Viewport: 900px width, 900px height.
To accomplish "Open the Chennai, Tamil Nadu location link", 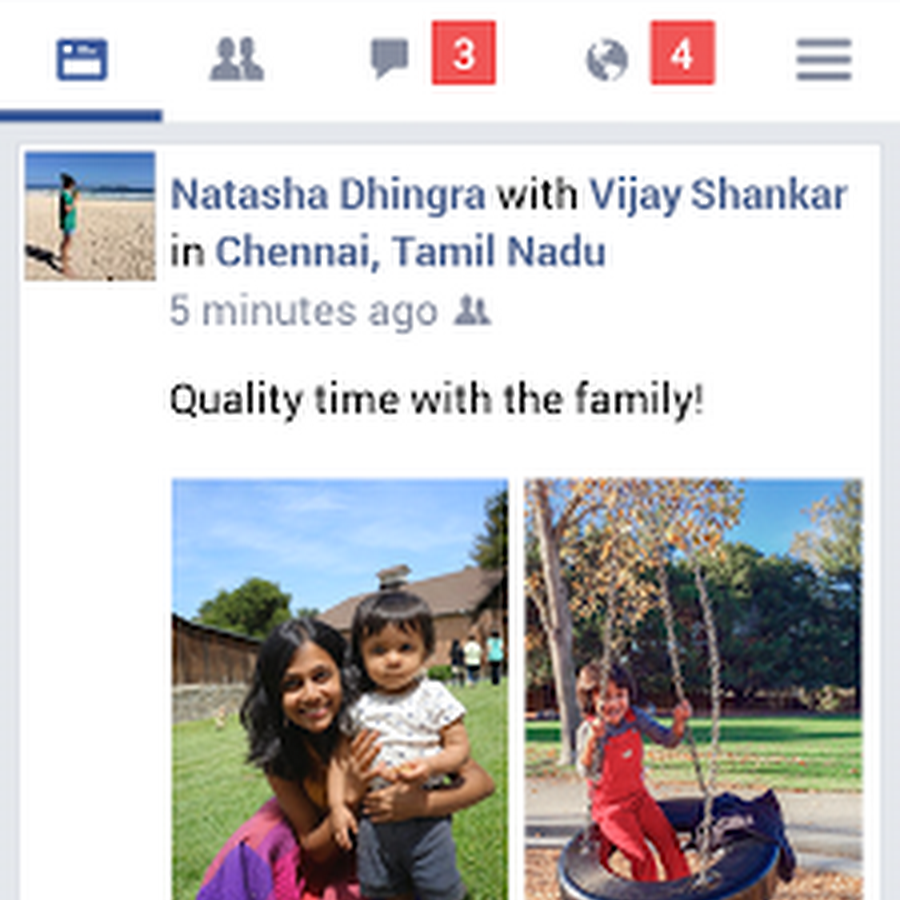I will pyautogui.click(x=410, y=252).
